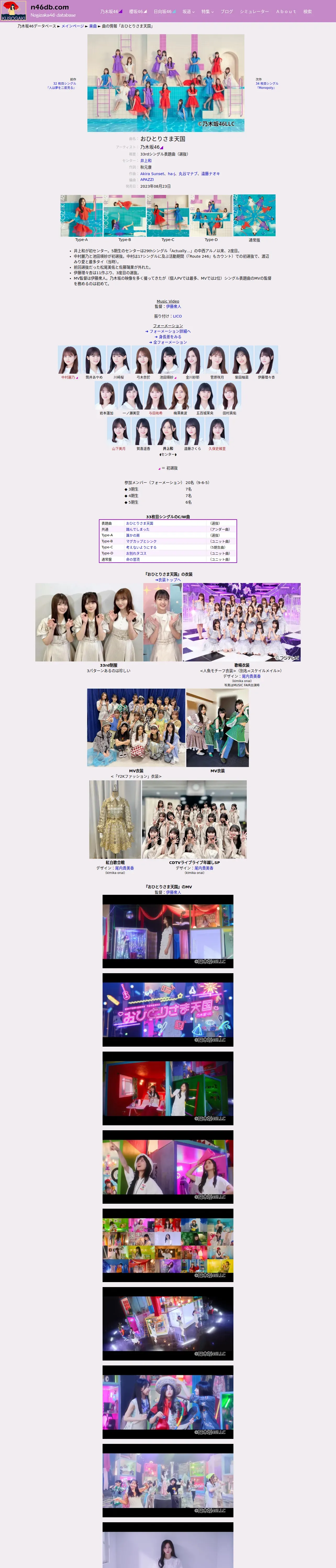Open choreographer LICO's page
336x1568 pixels.
[x=177, y=316]
